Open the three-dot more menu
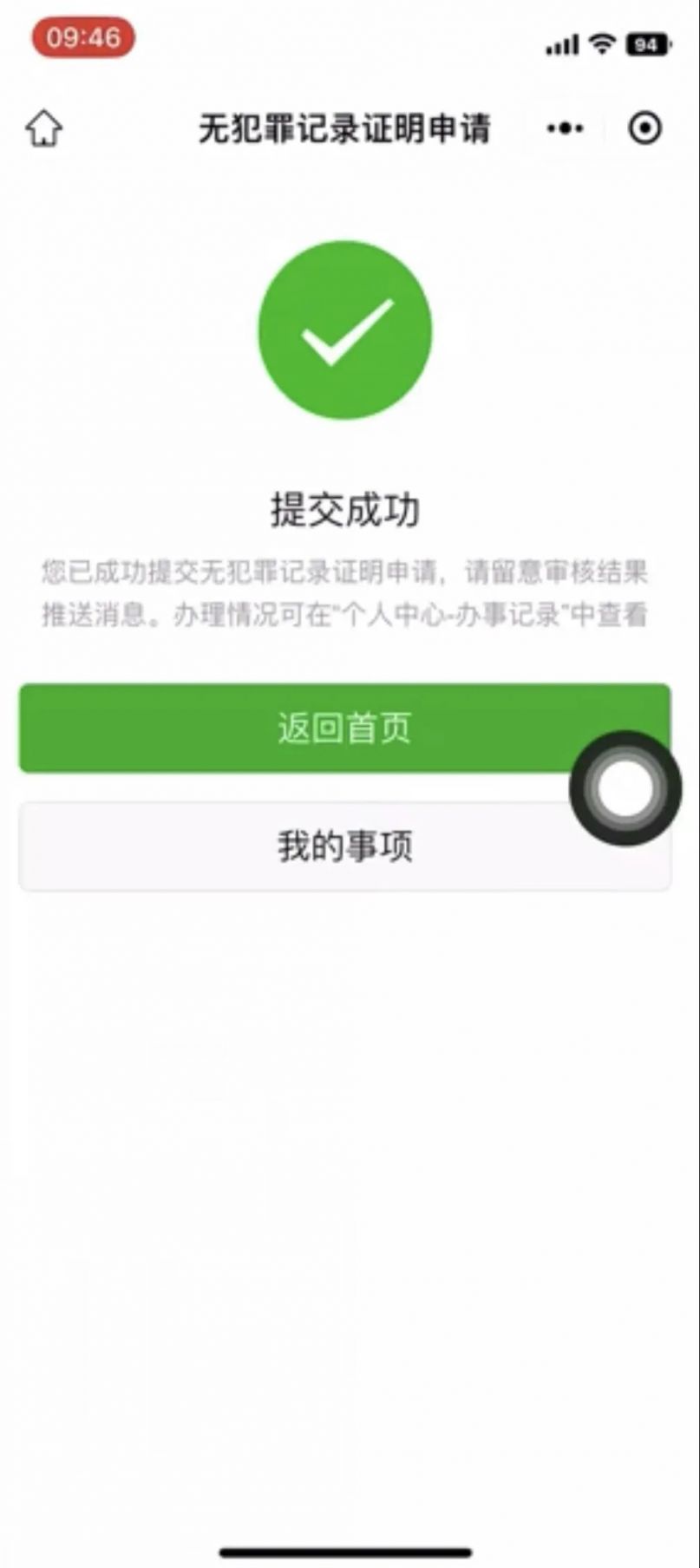Viewport: 700px width, 1568px height. click(x=565, y=128)
